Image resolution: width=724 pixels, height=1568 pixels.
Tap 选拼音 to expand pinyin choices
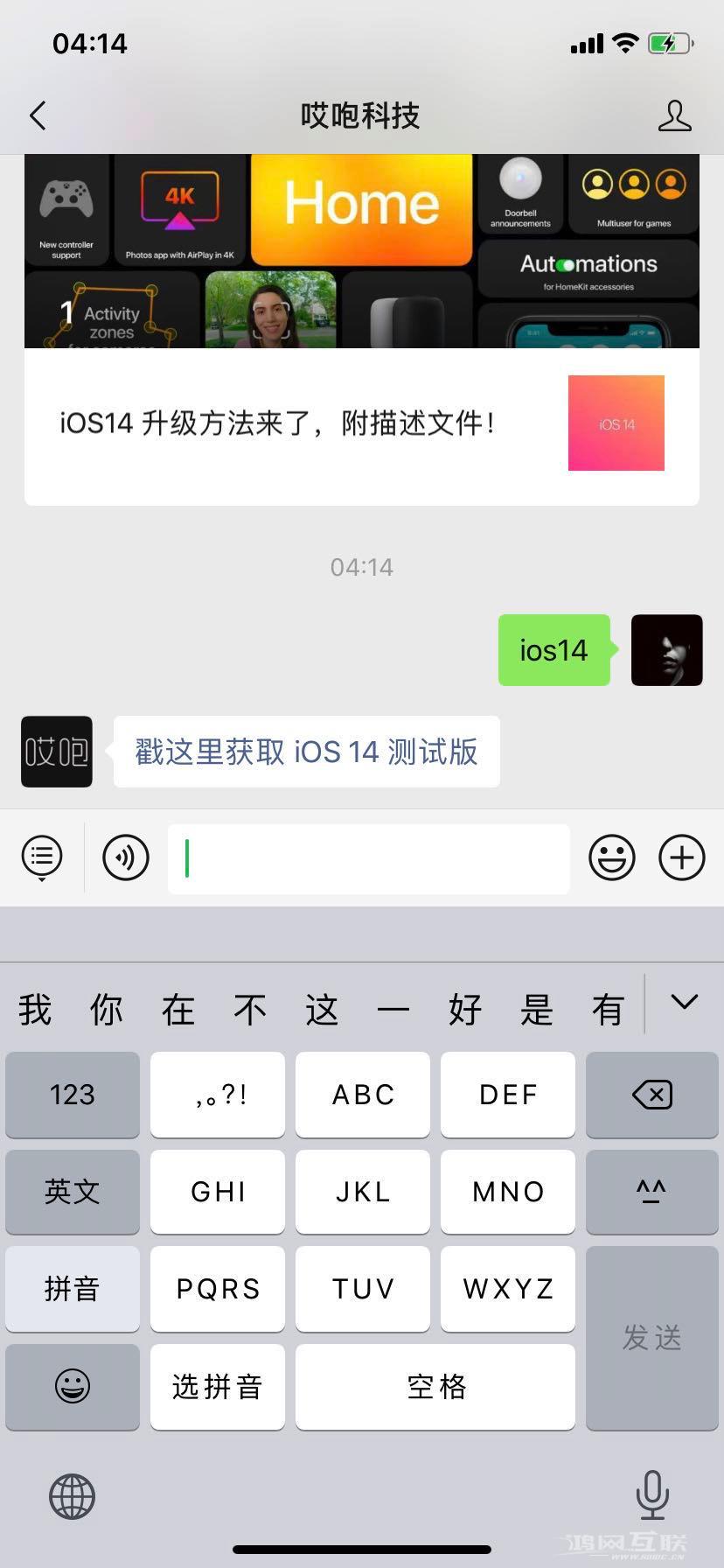[217, 1387]
